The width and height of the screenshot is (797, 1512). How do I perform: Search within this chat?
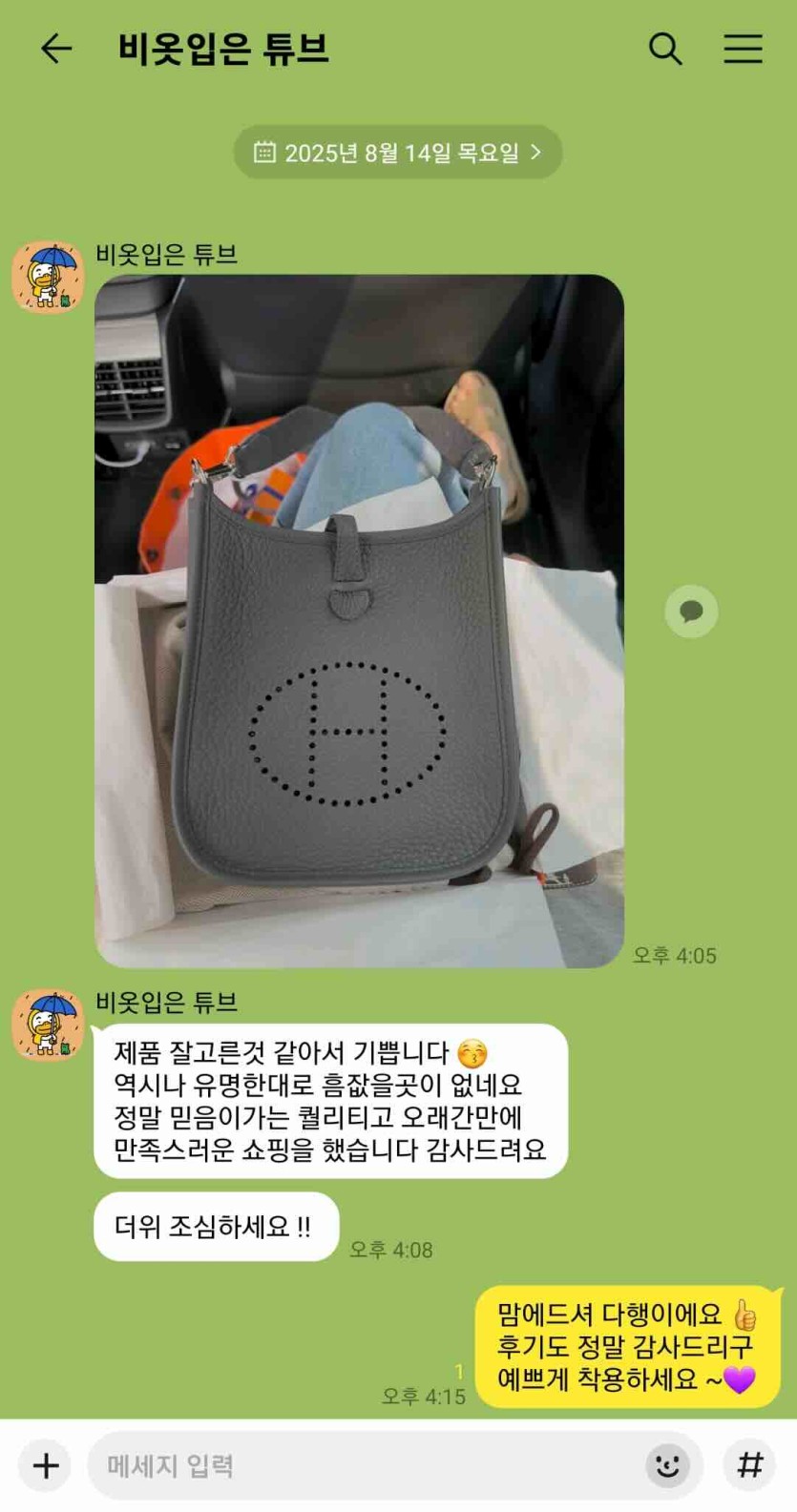click(665, 49)
